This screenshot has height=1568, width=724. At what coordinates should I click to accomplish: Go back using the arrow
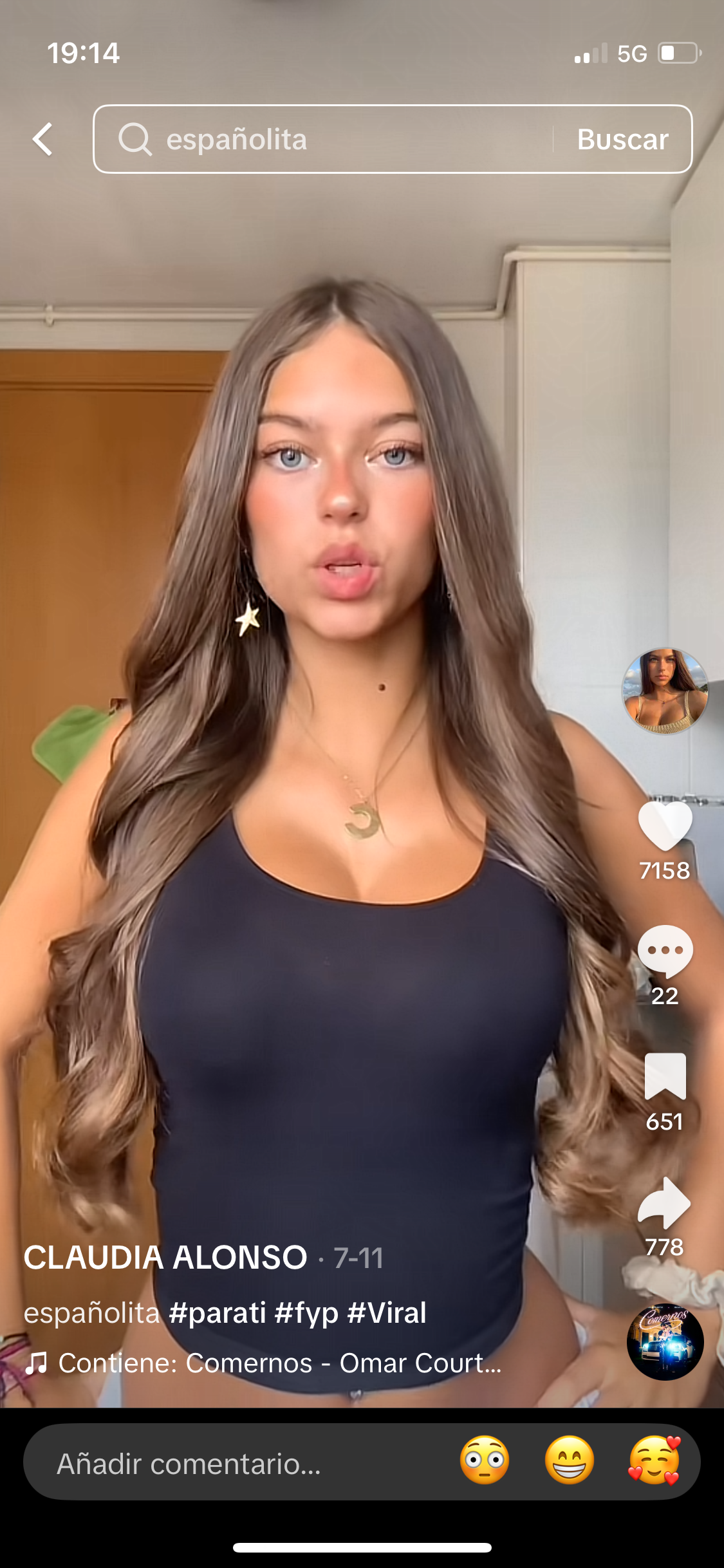coord(43,139)
